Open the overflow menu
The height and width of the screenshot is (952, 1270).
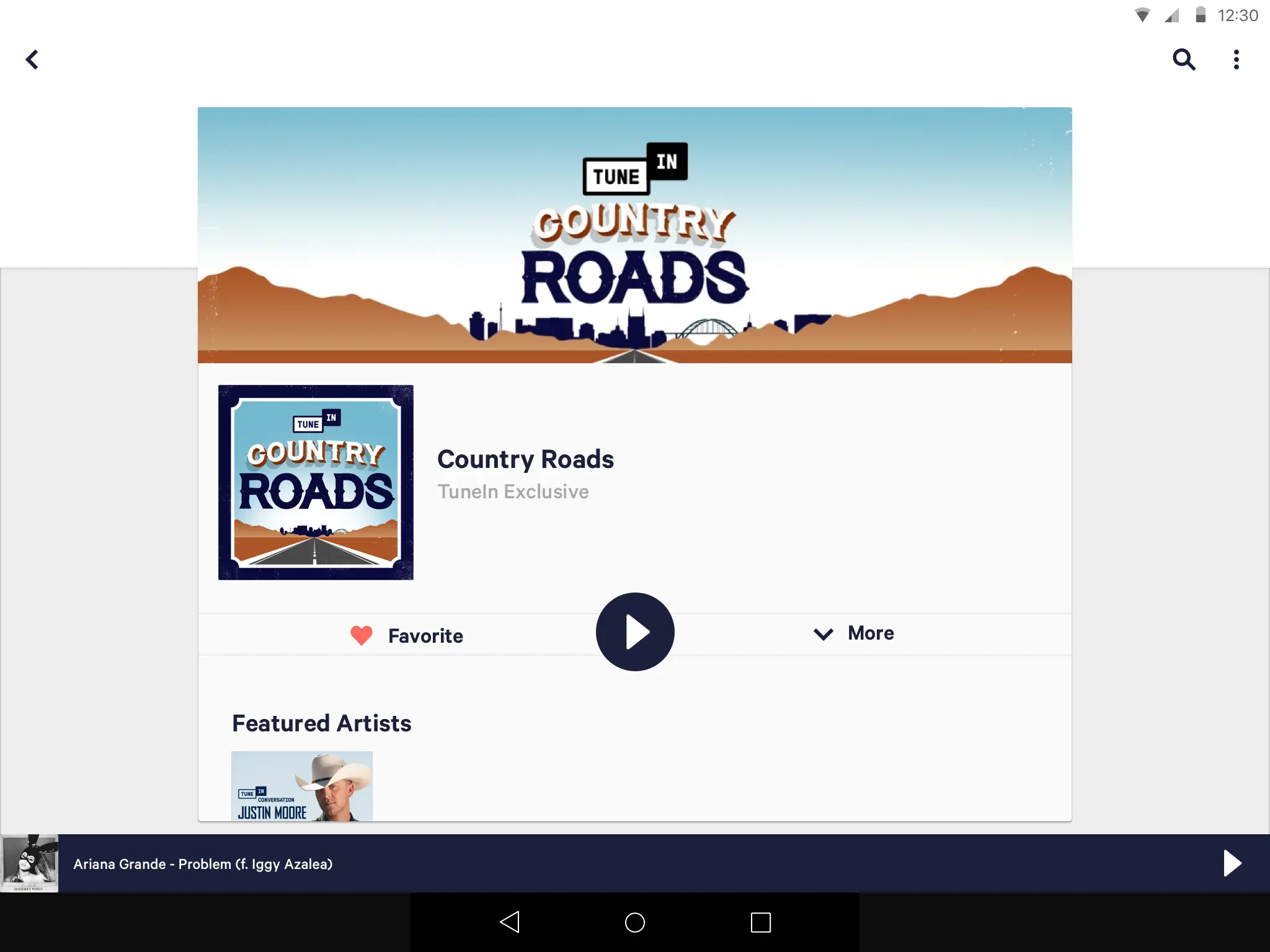point(1236,59)
